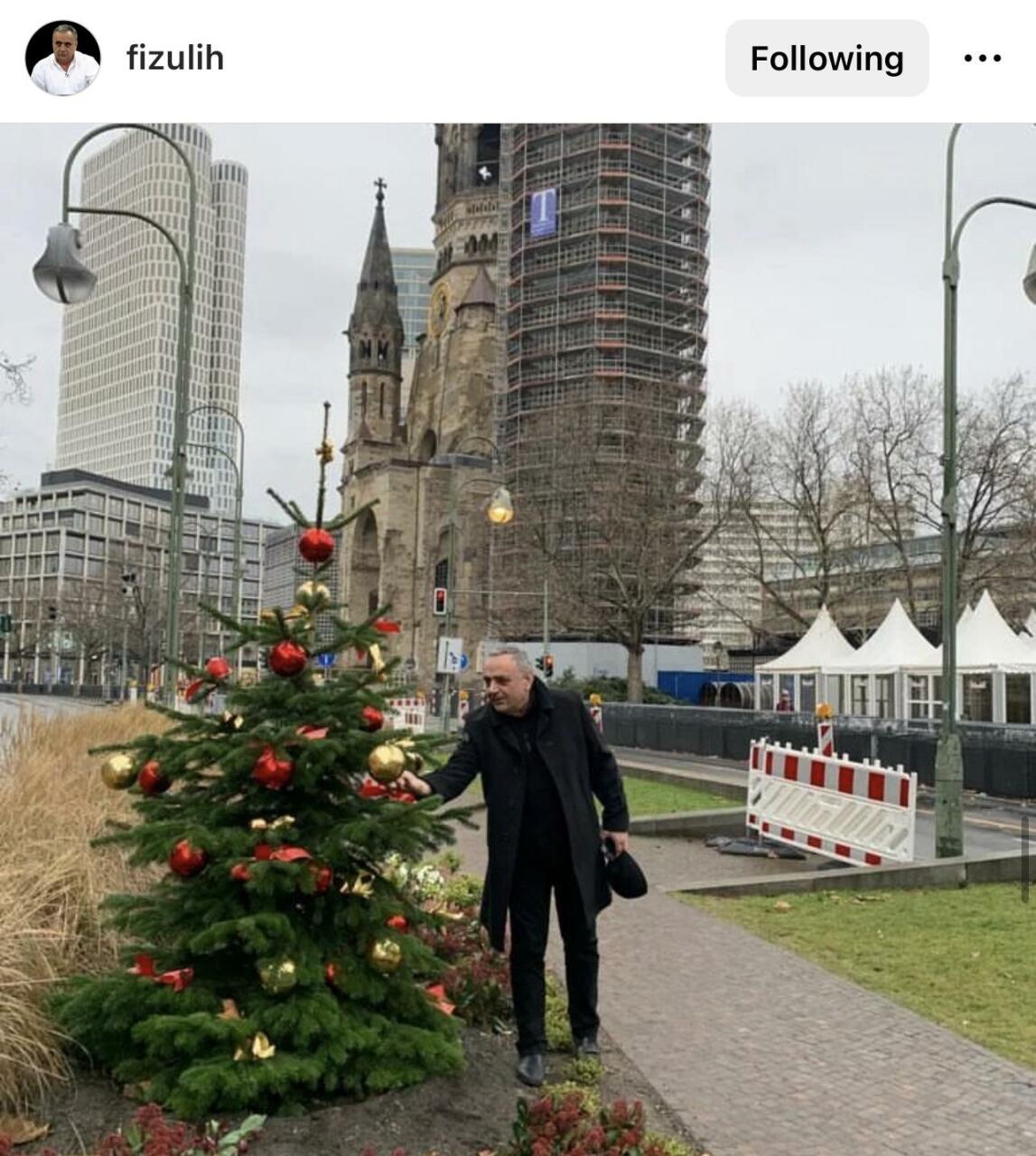Open fizulih's profile picture
1036x1156 pixels.
(62, 59)
